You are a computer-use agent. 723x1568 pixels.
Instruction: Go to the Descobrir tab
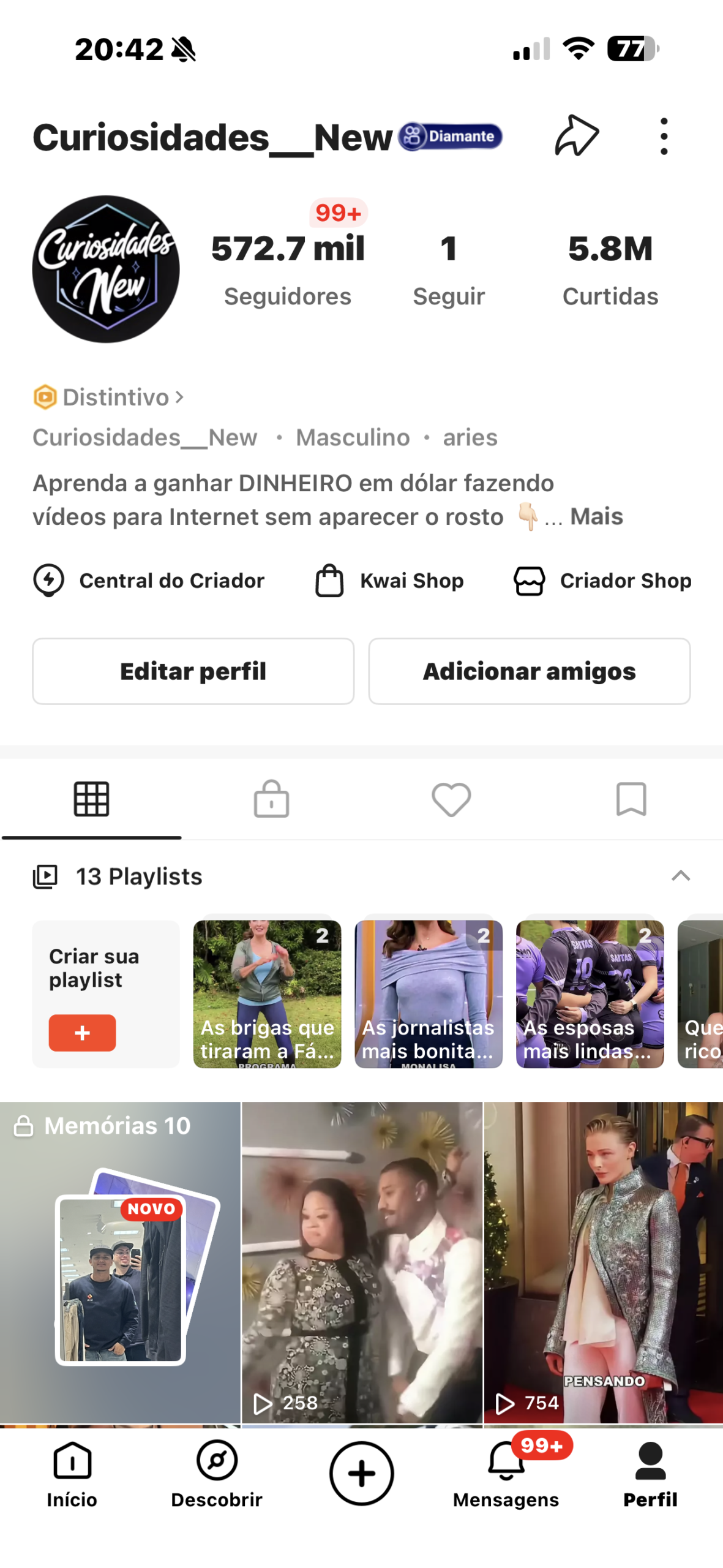point(217,1473)
